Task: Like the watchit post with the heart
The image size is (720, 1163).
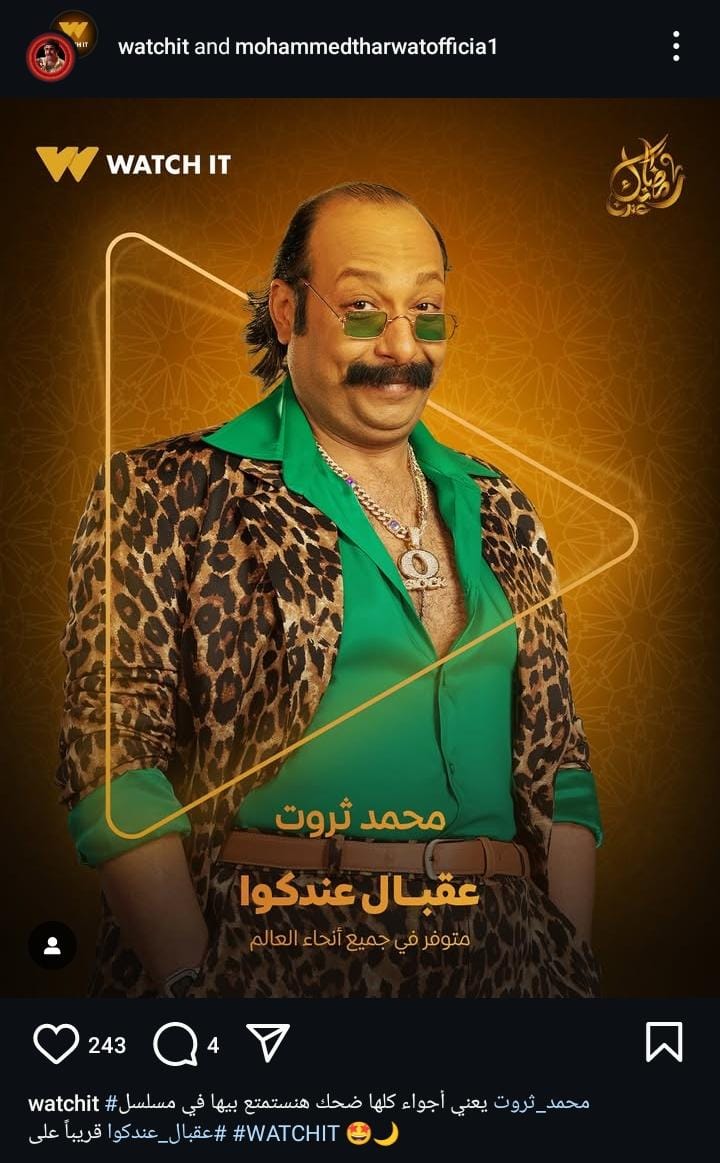Action: click(56, 1045)
